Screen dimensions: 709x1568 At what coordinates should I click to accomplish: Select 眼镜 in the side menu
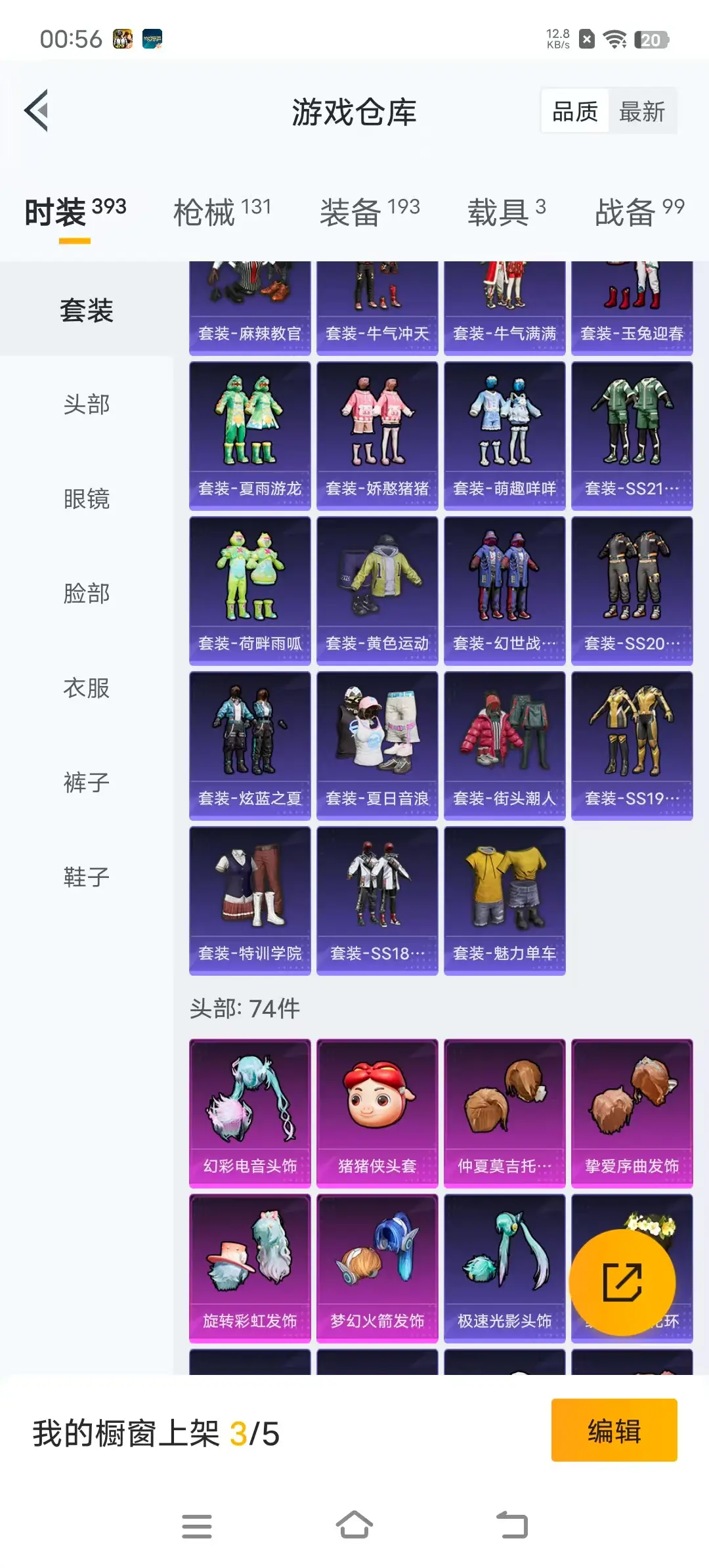coord(87,499)
